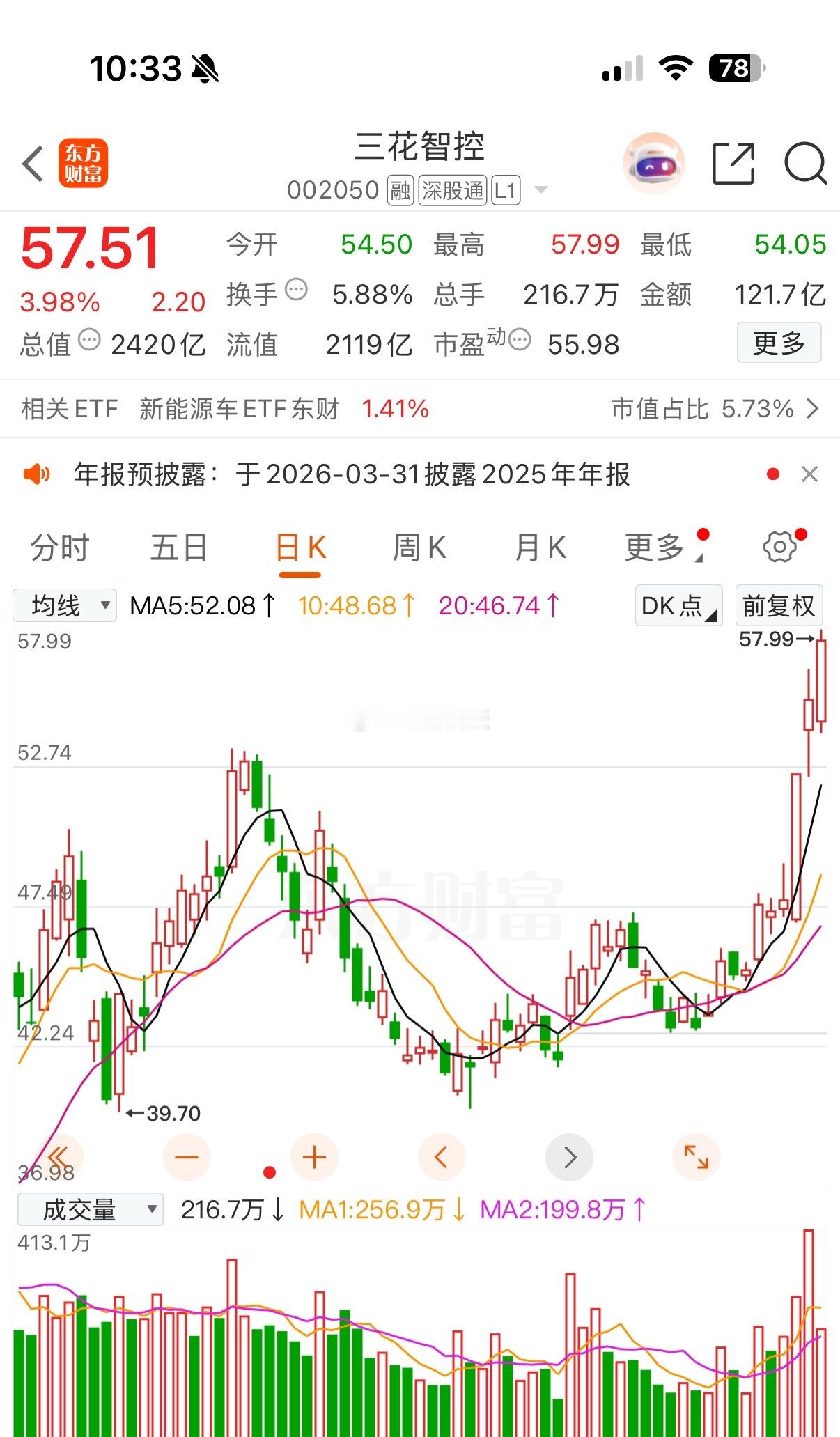Toggle 前复权 price adjustment mode
840x1437 pixels.
click(779, 605)
